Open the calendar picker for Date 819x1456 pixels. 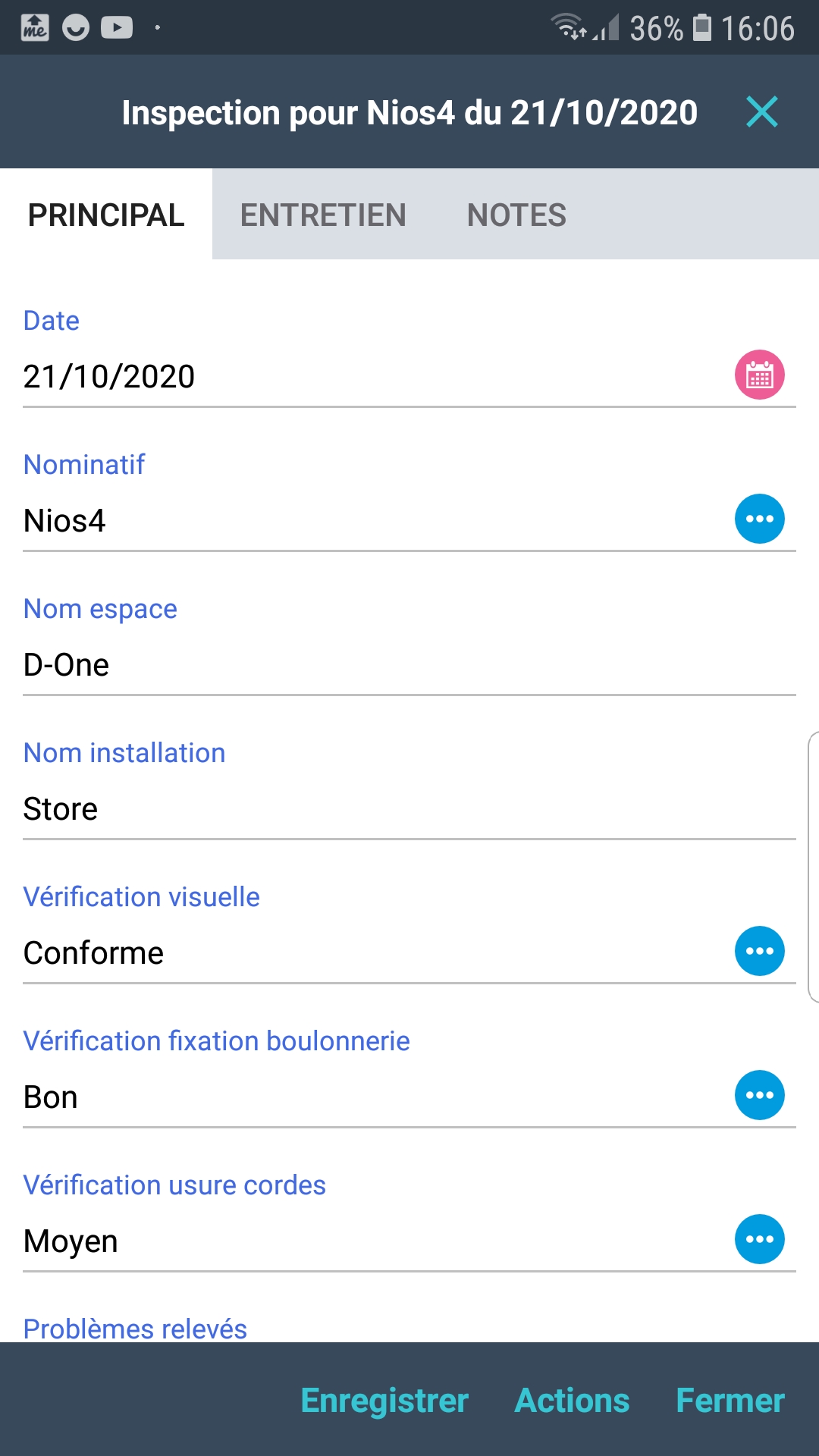pos(759,375)
